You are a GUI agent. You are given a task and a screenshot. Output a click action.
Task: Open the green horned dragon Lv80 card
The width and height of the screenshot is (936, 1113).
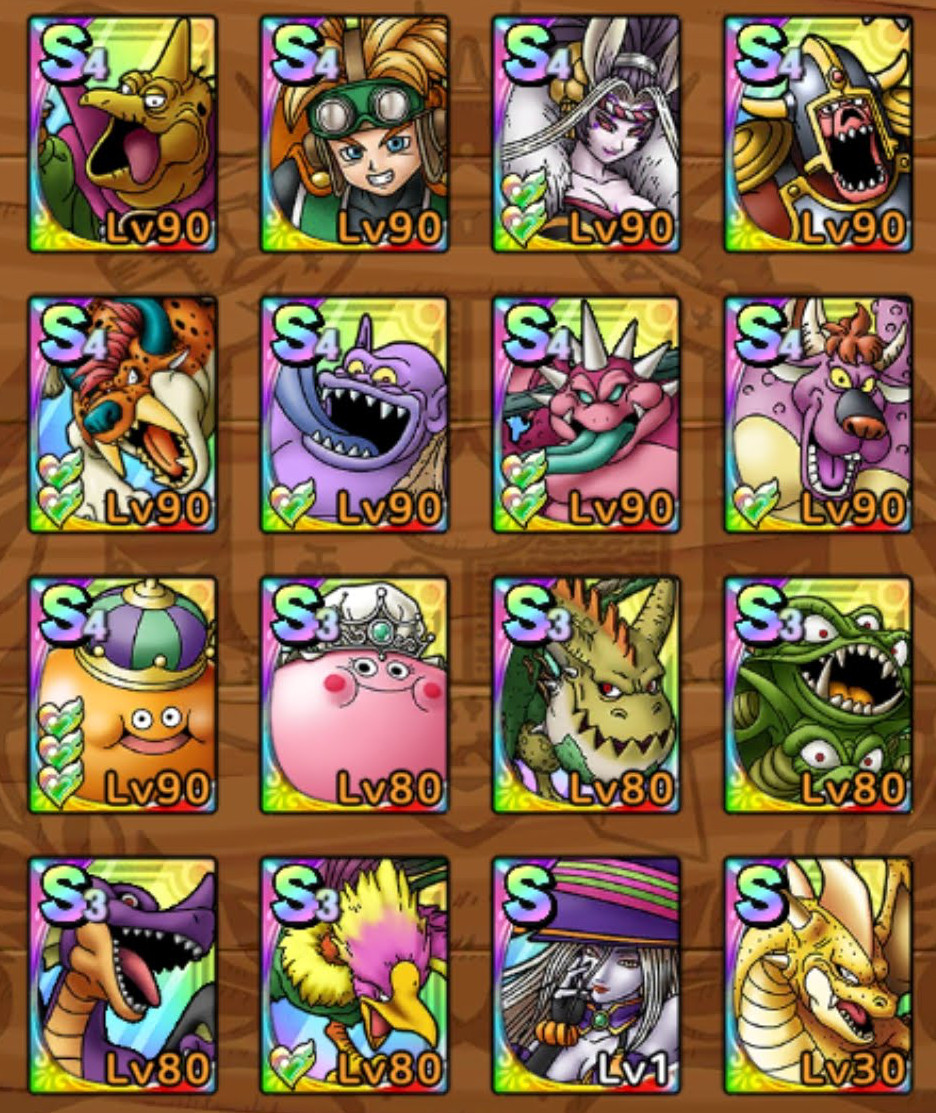coord(586,694)
